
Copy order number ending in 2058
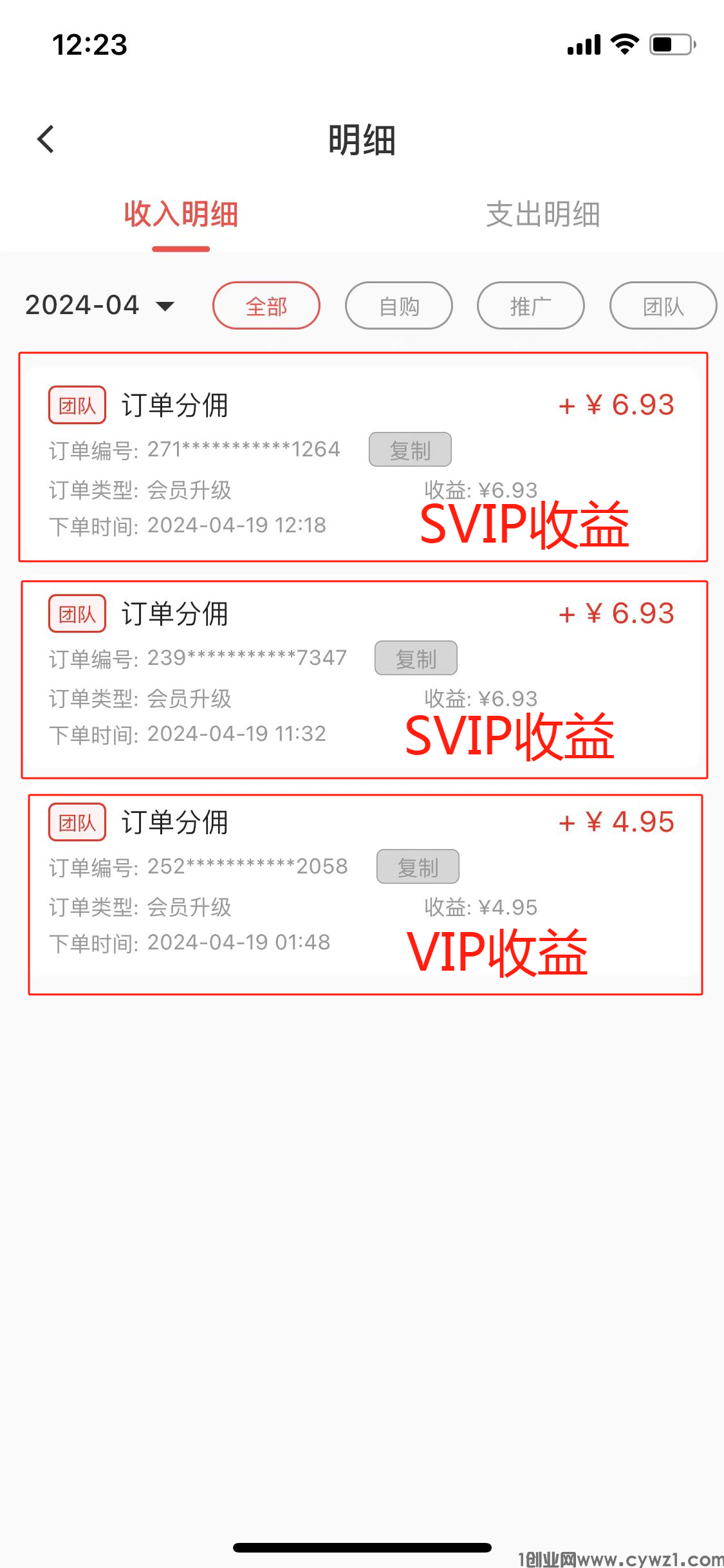pos(418,866)
